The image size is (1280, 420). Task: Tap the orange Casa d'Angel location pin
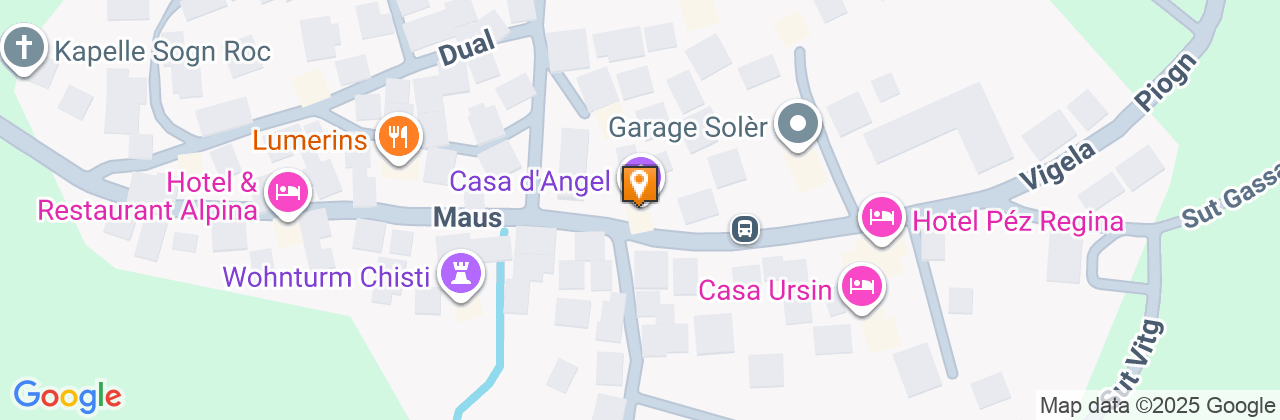[640, 183]
